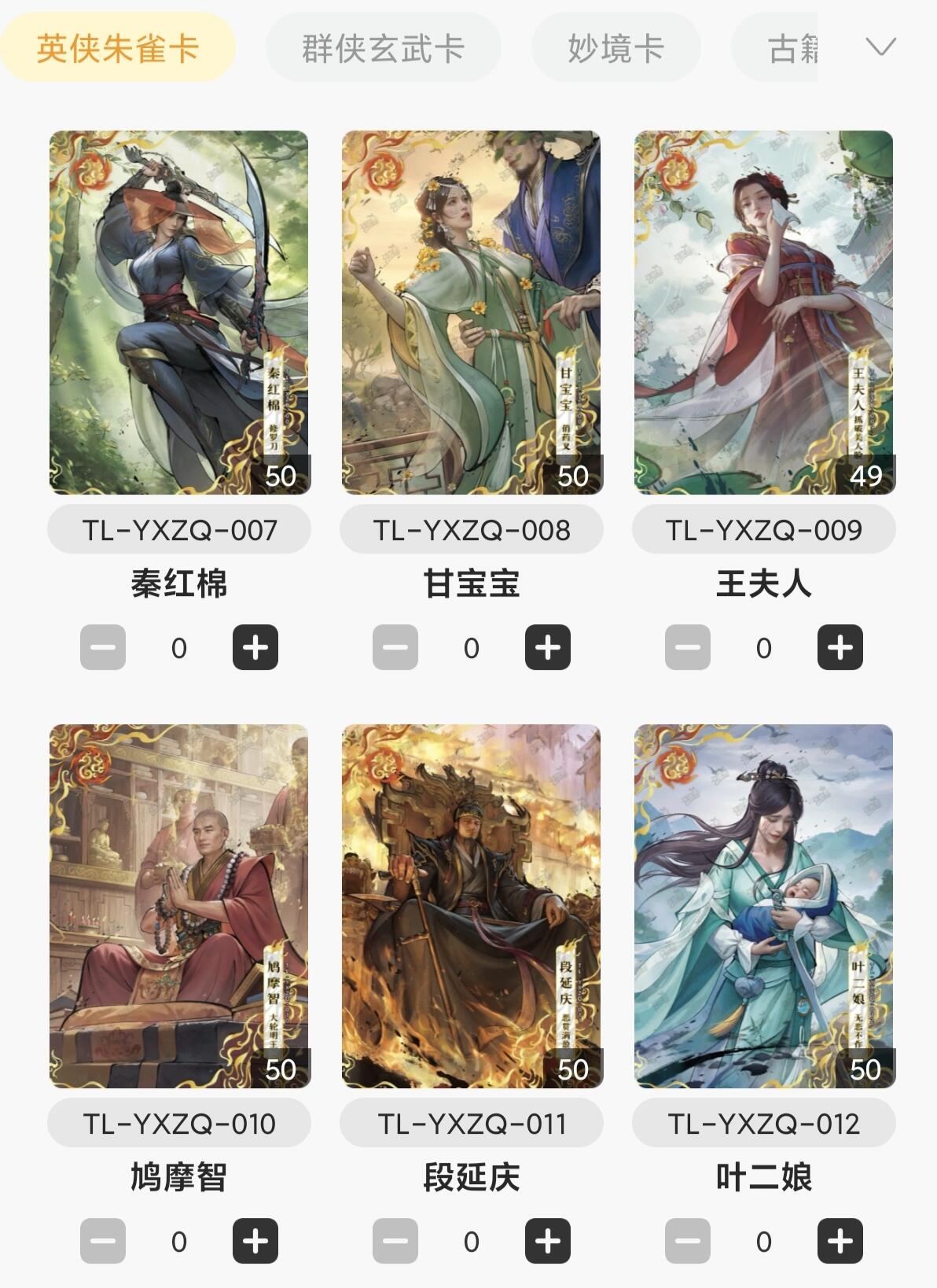Decrease quantity of 王夫人 card
937x1288 pixels.
pyautogui.click(x=688, y=648)
